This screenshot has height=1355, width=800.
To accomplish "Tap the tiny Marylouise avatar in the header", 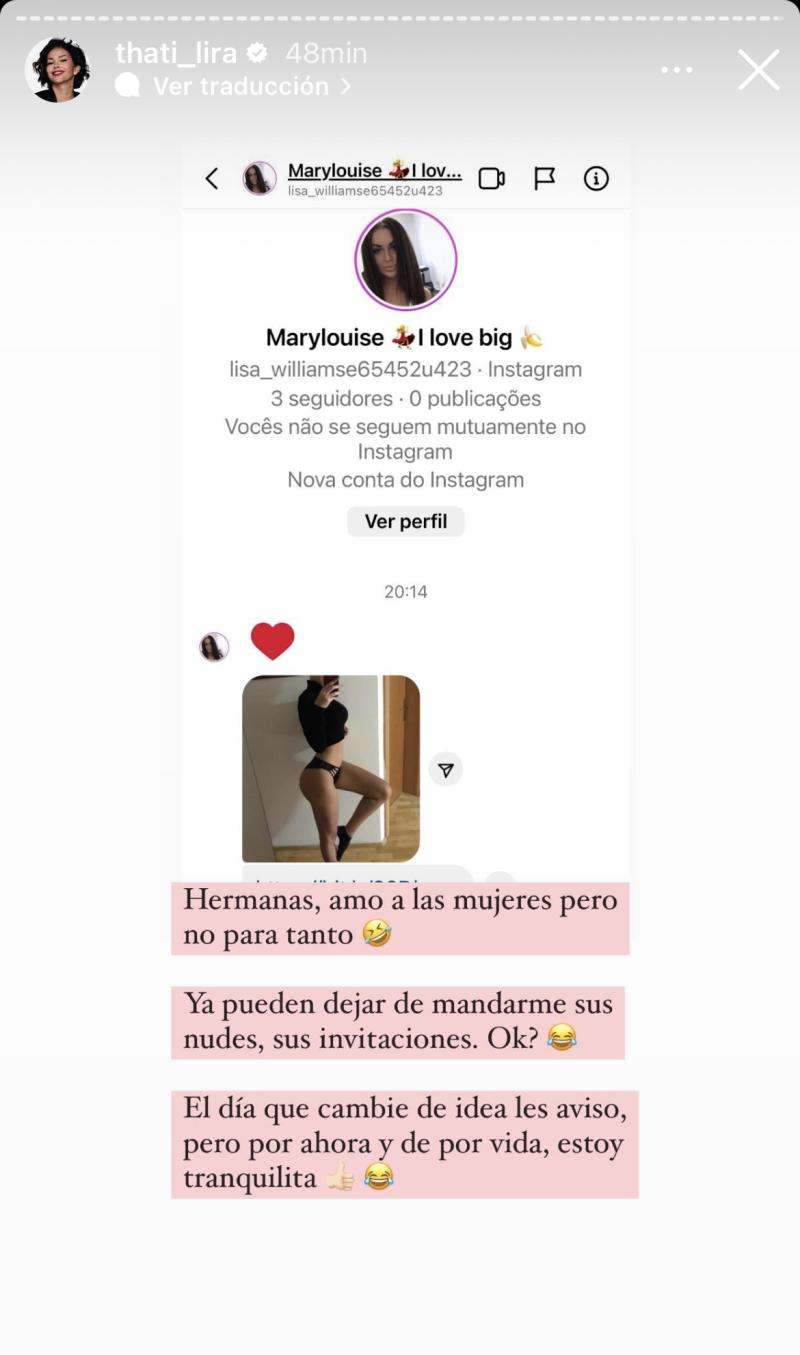I will 258,177.
